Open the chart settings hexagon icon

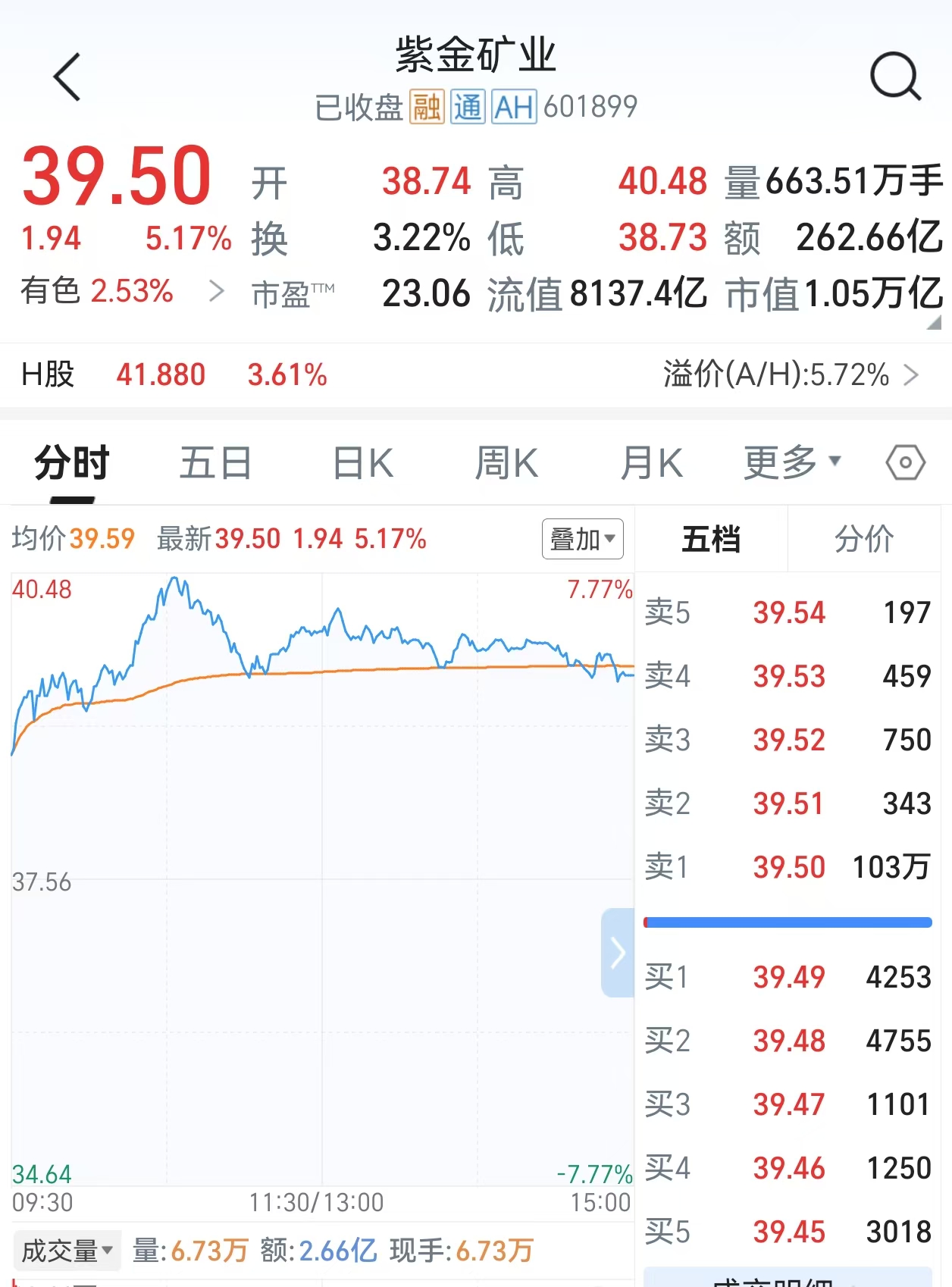[905, 462]
